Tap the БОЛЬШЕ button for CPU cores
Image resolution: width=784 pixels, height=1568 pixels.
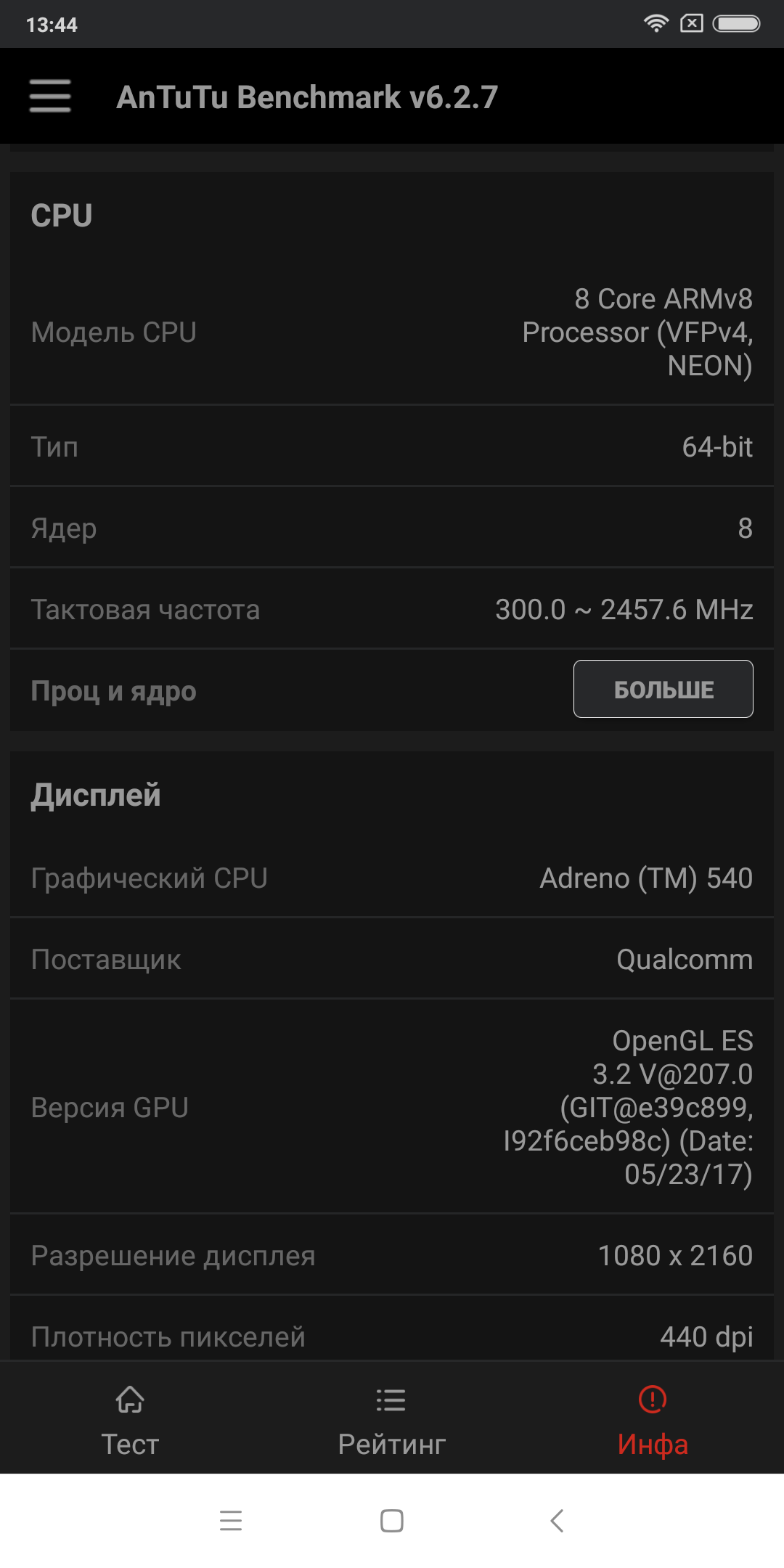click(x=663, y=689)
